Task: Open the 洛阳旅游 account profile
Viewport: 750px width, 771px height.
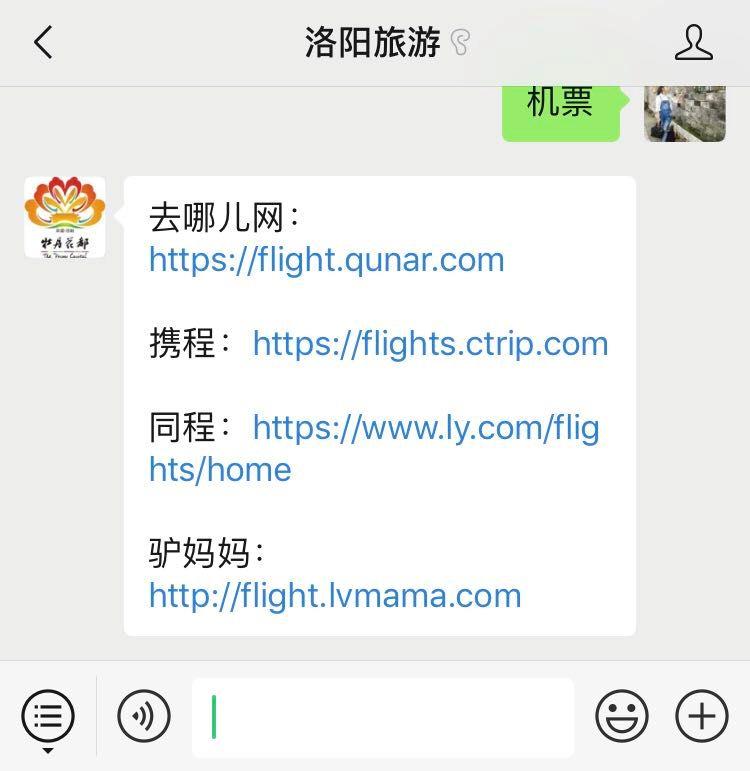Action: (x=693, y=43)
